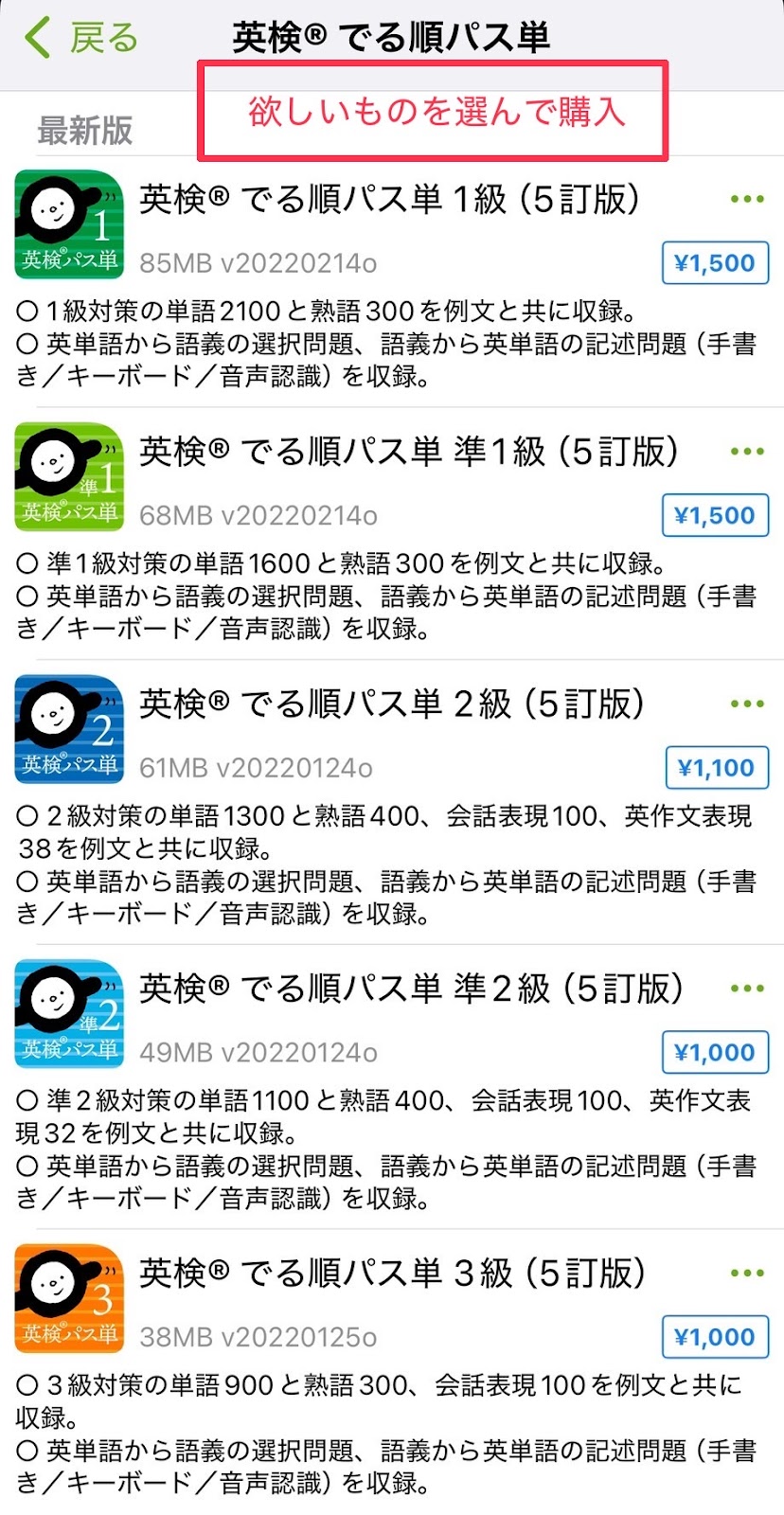Image resolution: width=784 pixels, height=1515 pixels.
Task: Purchase 準2級 (5訂版) for ¥1,000
Action: click(715, 1052)
